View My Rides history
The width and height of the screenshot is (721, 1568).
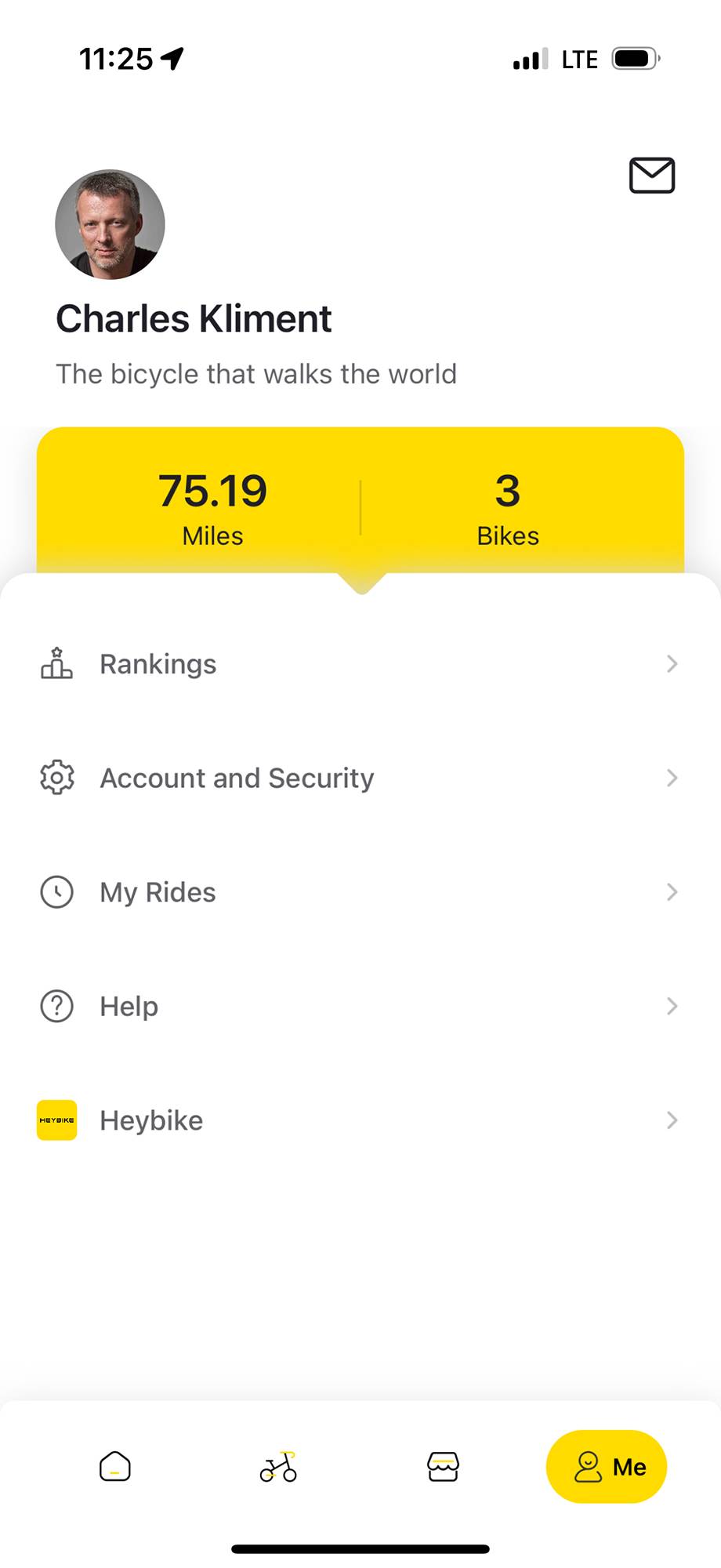360,892
